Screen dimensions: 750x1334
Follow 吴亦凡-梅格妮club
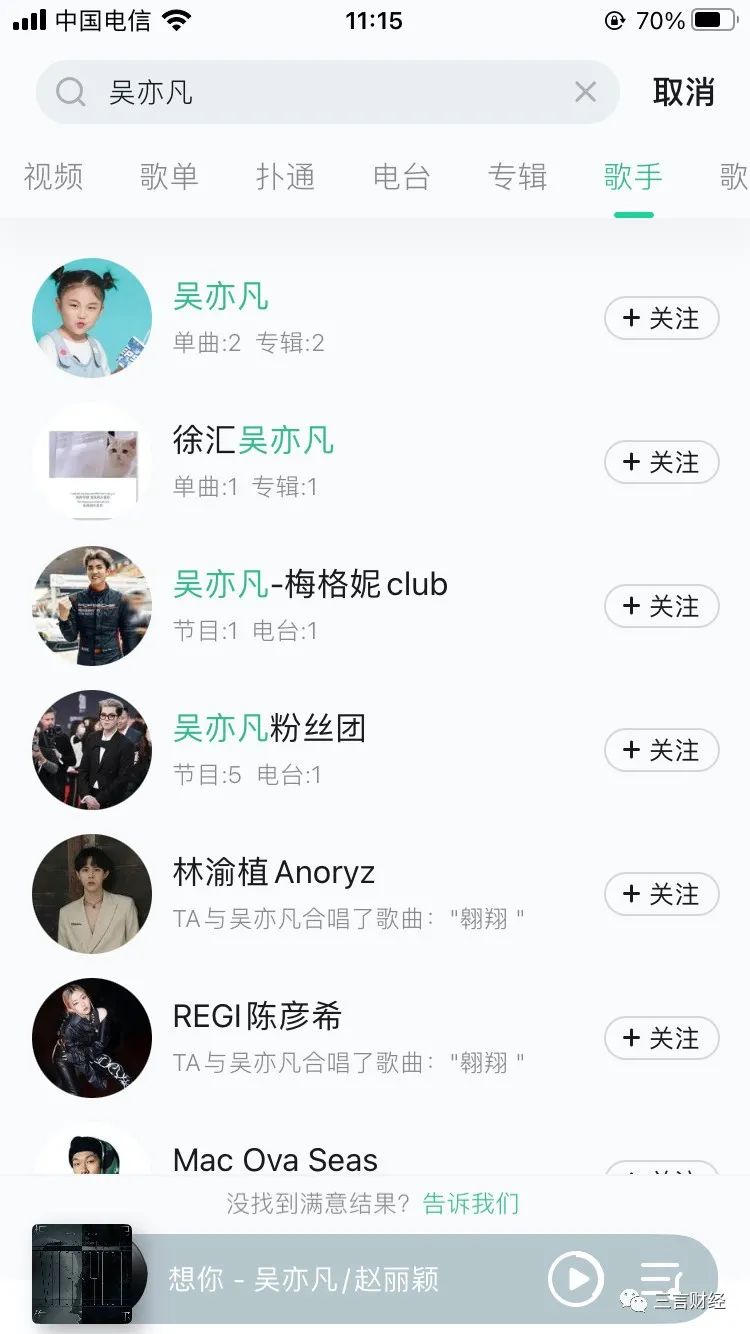pyautogui.click(x=661, y=607)
